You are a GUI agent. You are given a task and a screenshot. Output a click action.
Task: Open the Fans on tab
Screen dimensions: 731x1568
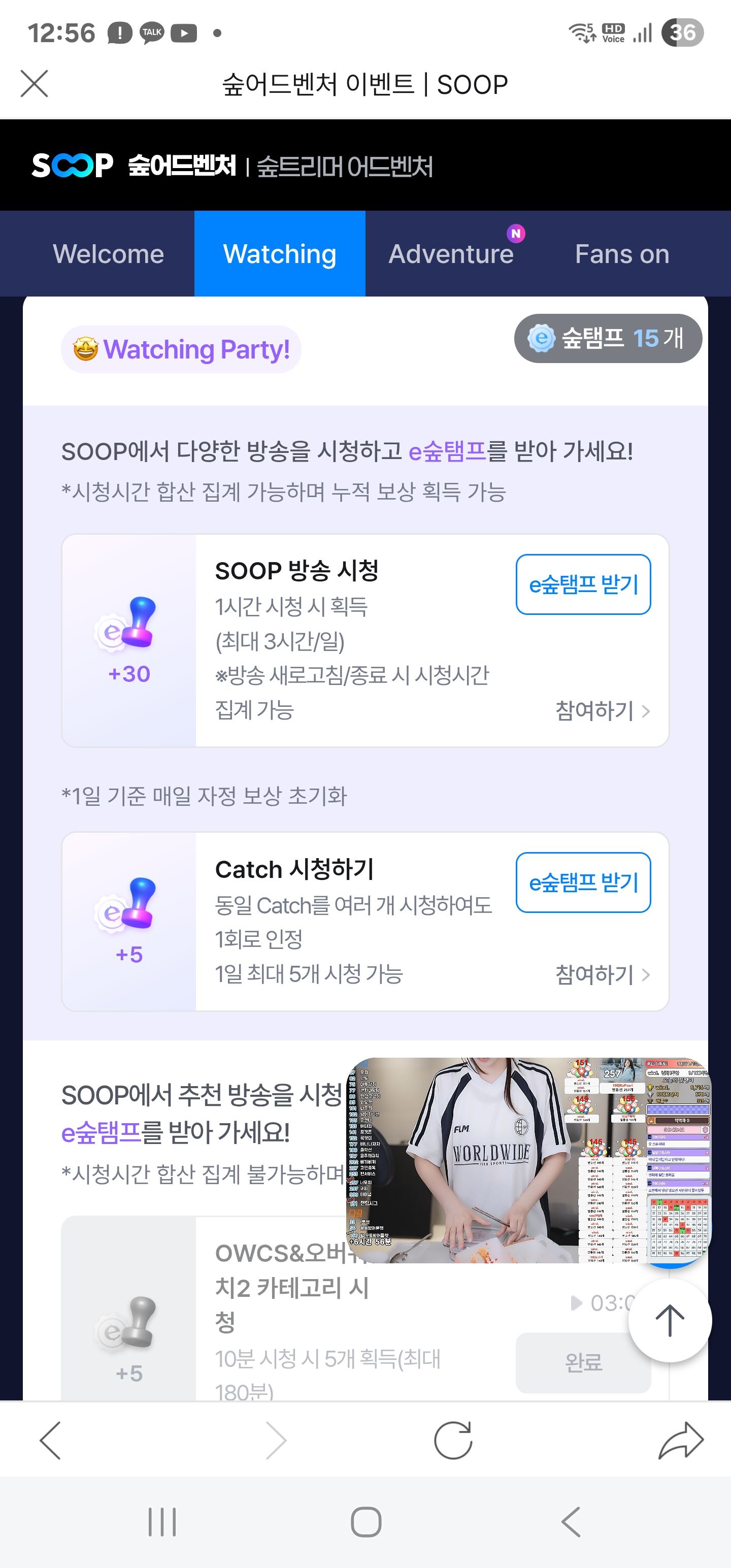pyautogui.click(x=622, y=254)
